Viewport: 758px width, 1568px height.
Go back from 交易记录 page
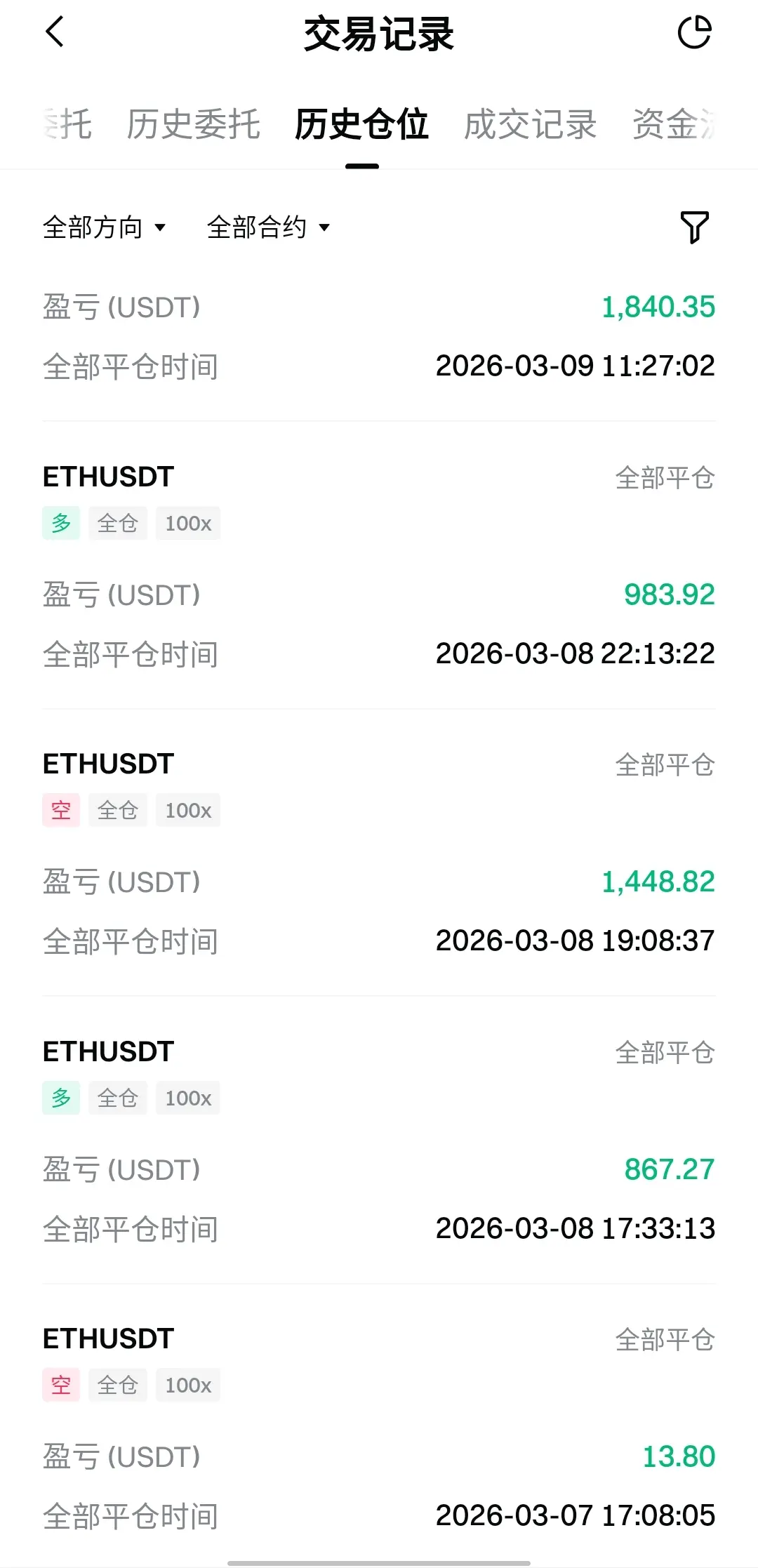(x=55, y=32)
